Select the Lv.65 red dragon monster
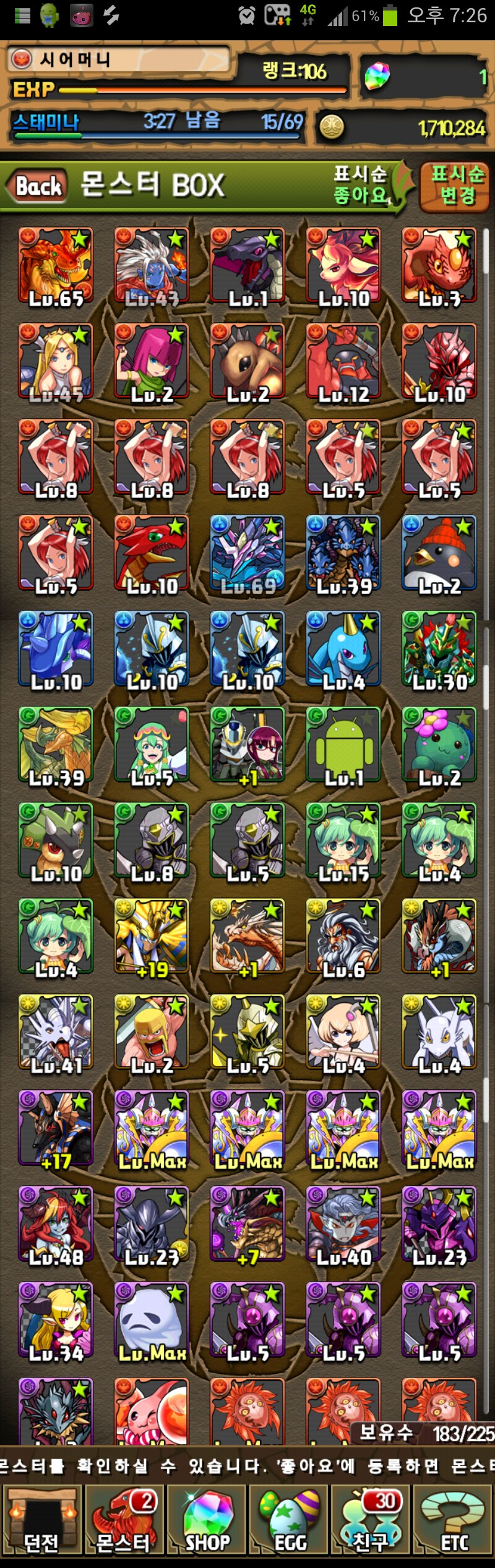The height and width of the screenshot is (1568, 495). coord(56,266)
